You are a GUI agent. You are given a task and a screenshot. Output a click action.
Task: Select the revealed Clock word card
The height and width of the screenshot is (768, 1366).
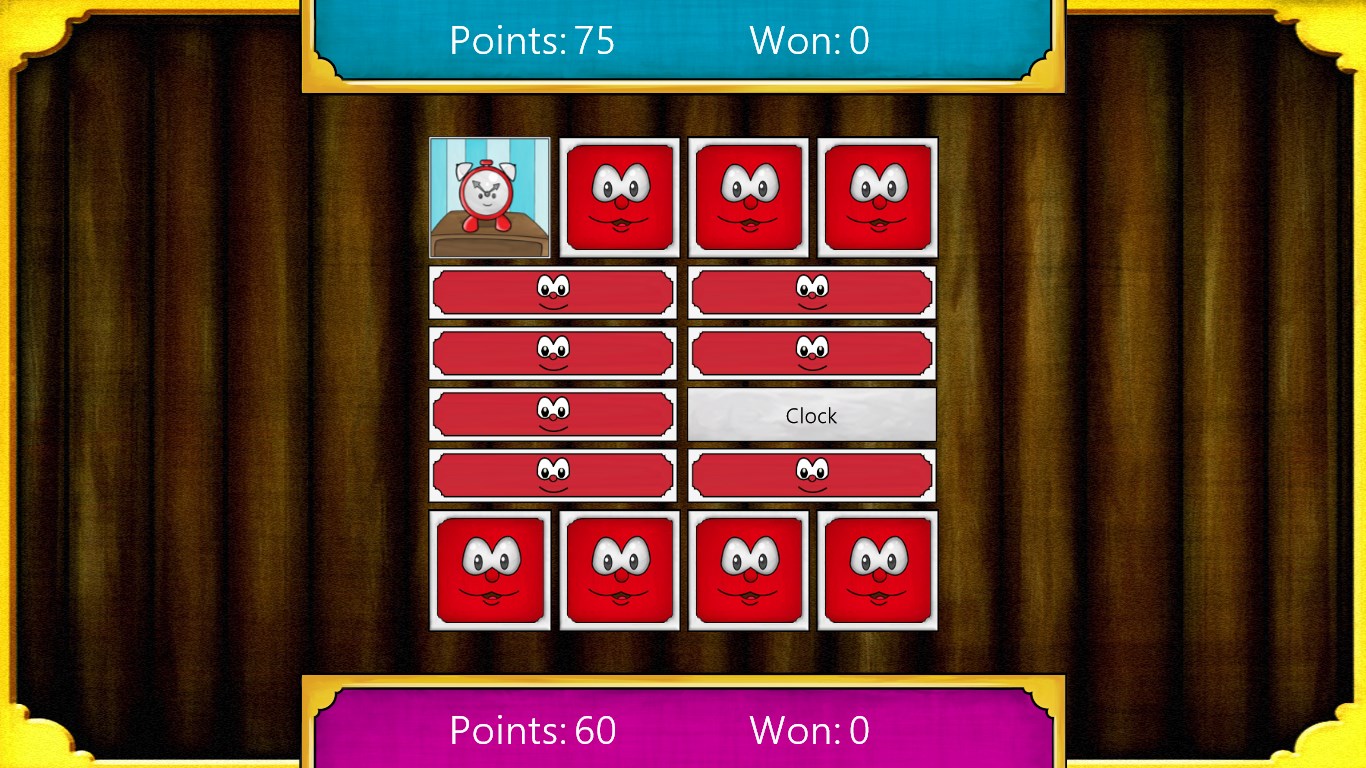pyautogui.click(x=811, y=415)
